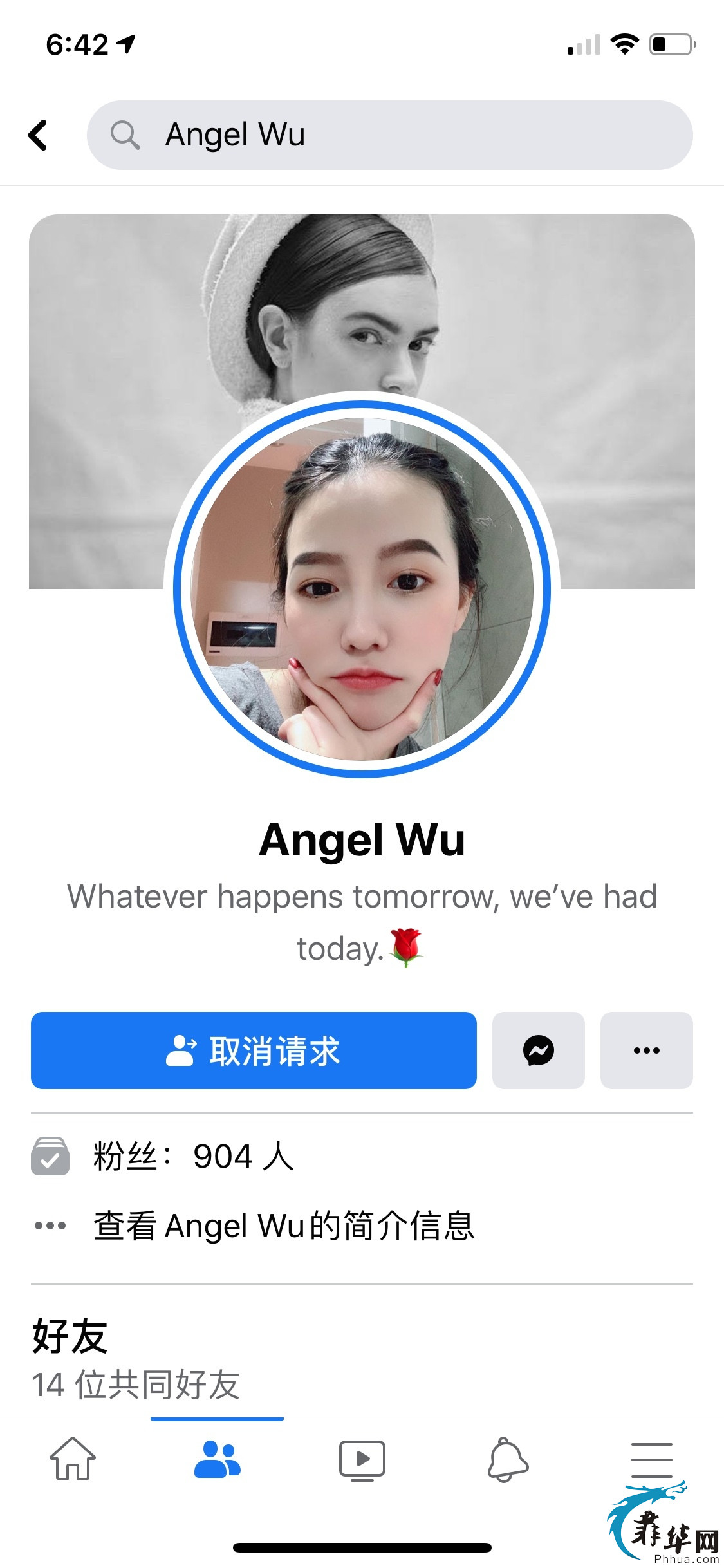Message Angel Wu via Messenger icon
This screenshot has width=724, height=1568.
pyautogui.click(x=538, y=1050)
